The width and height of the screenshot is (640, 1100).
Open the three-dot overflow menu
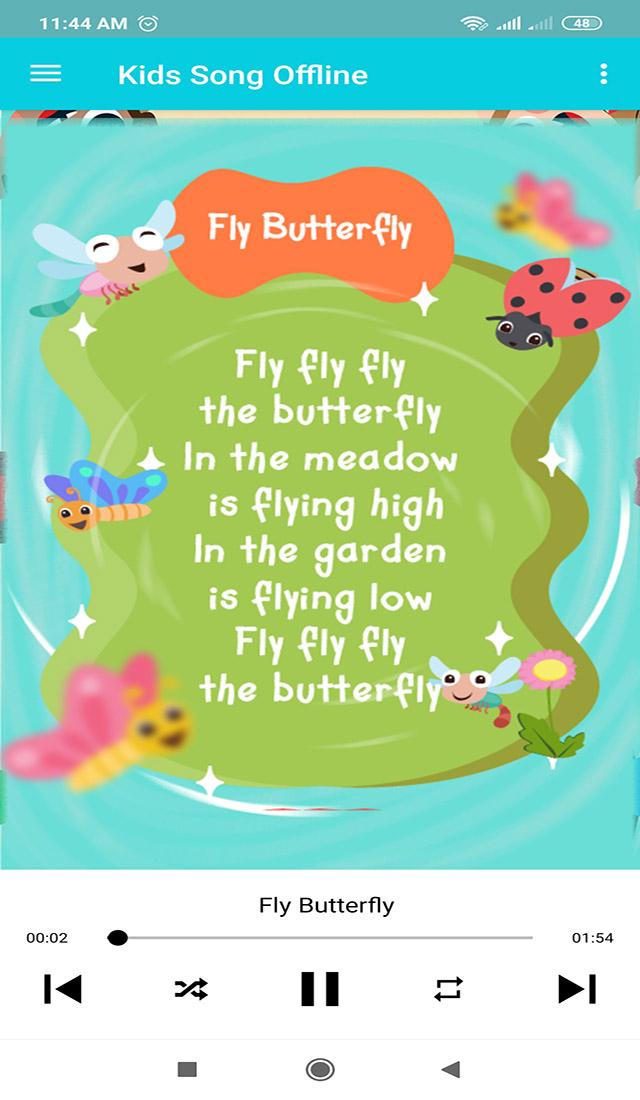point(604,74)
